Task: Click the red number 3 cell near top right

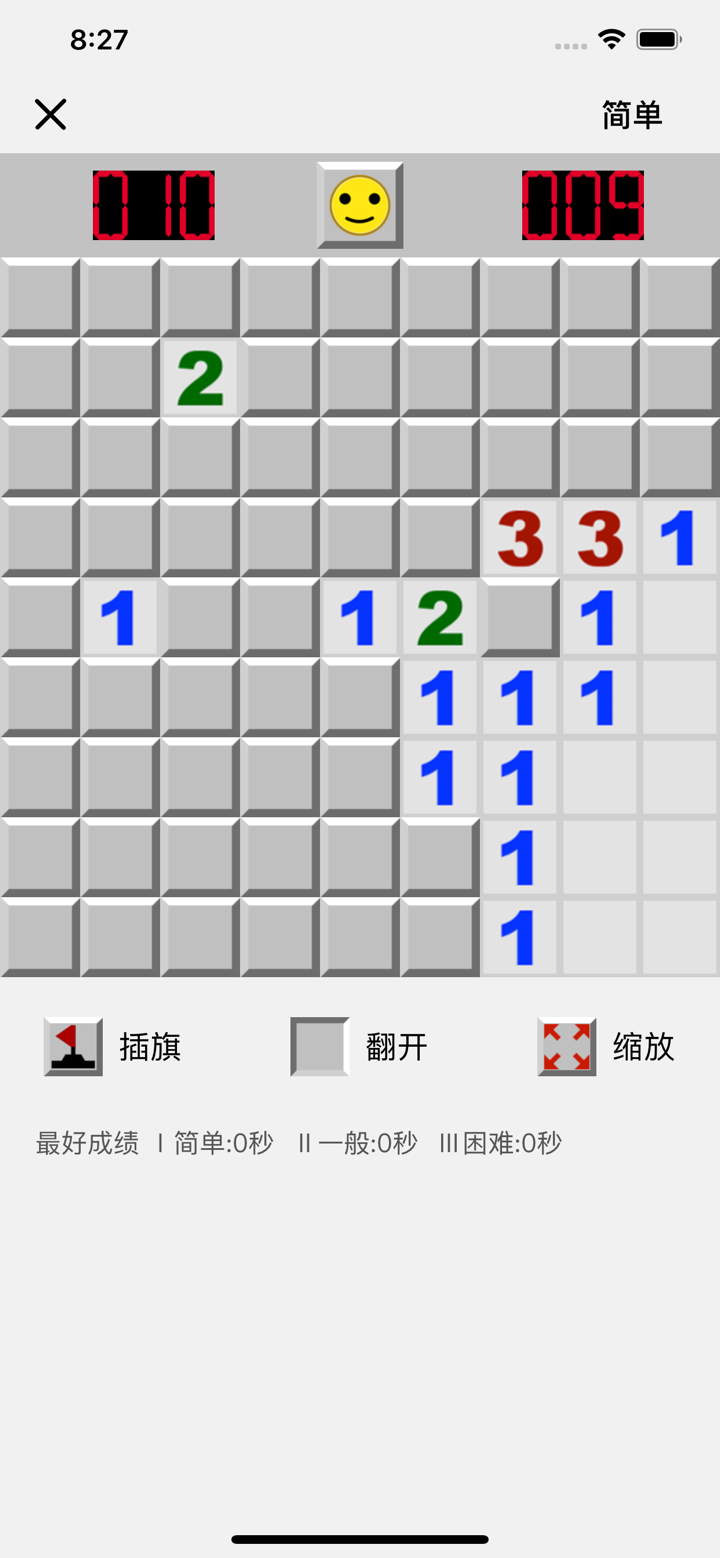Action: coord(519,537)
